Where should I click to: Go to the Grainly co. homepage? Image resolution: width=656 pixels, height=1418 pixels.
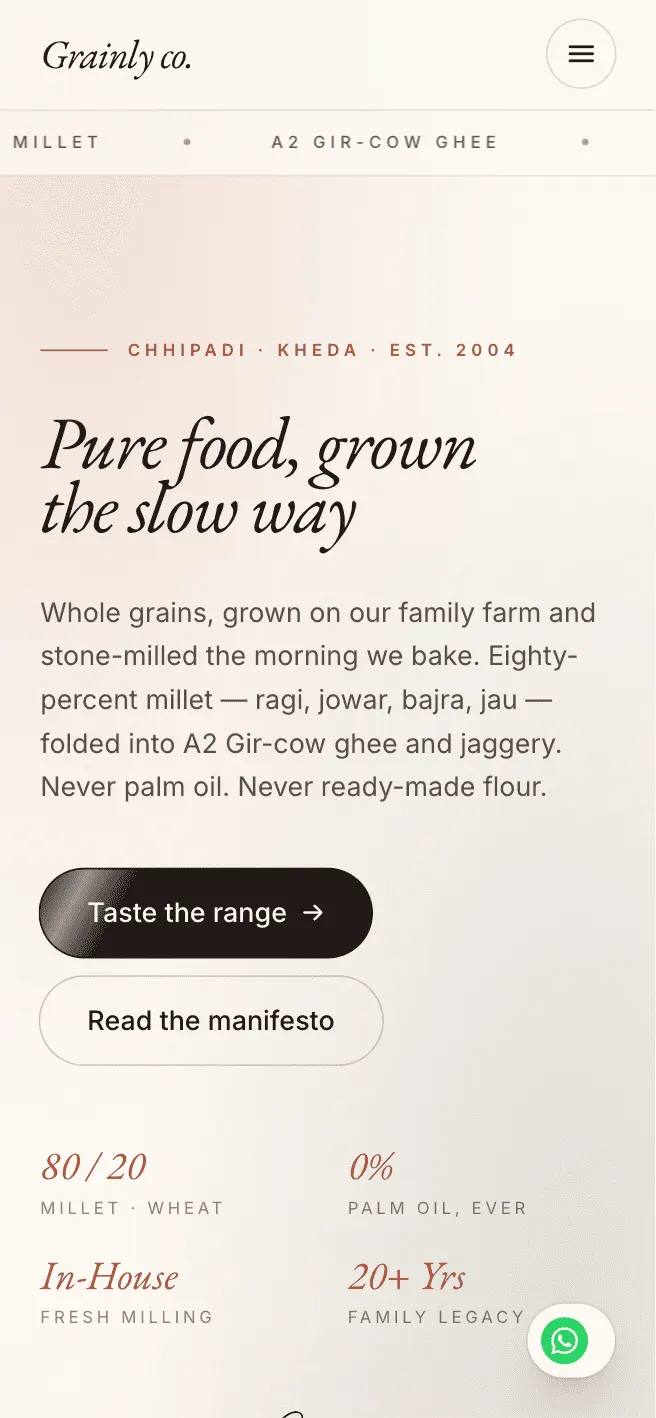pos(117,56)
